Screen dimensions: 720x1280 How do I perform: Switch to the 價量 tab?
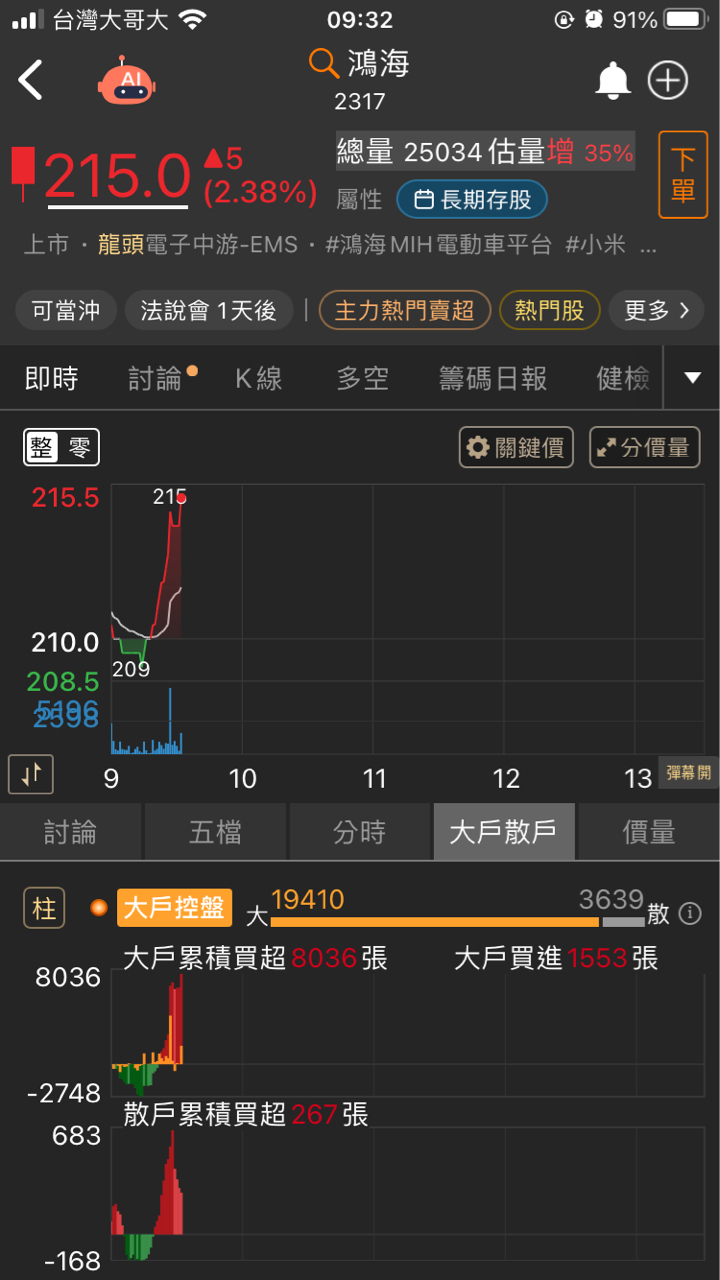coord(648,832)
